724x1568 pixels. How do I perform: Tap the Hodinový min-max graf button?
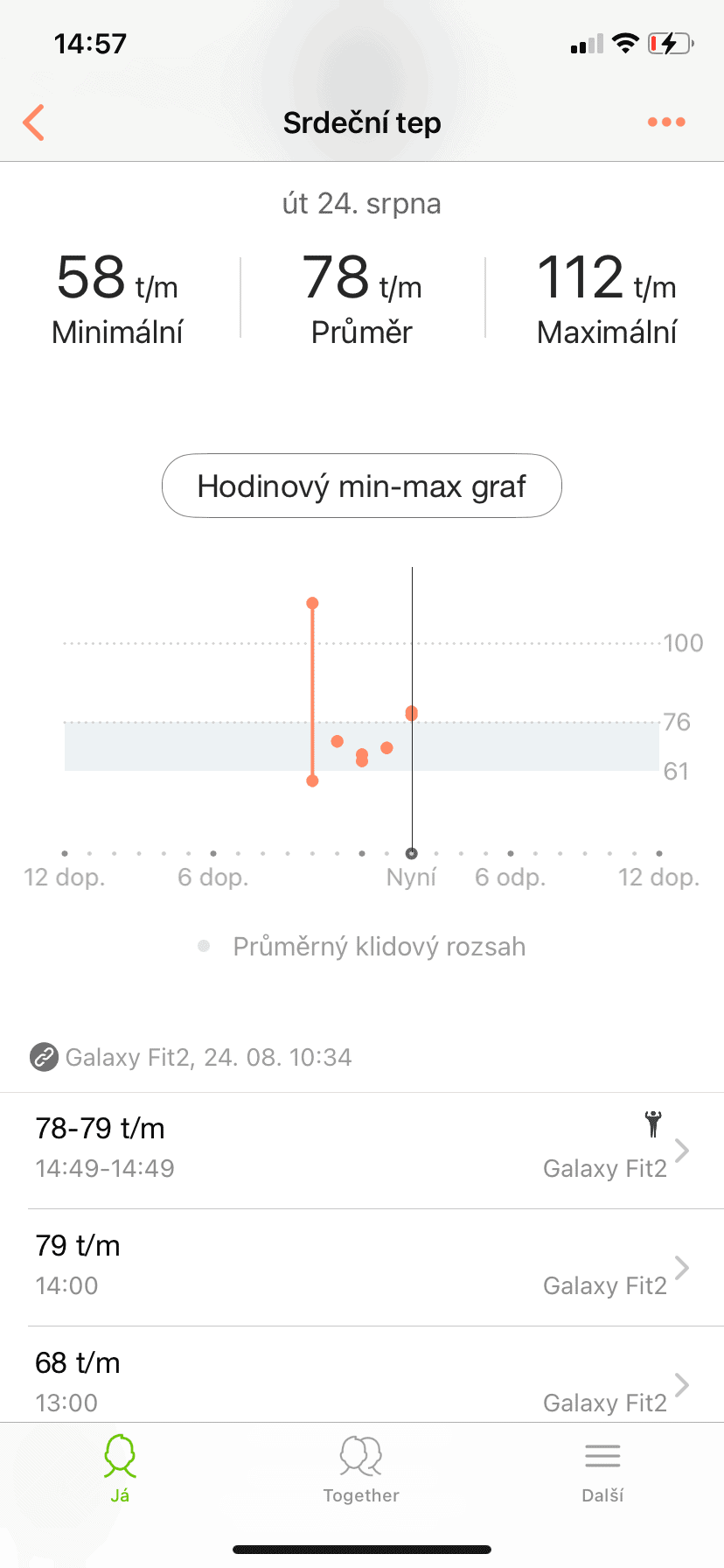[x=361, y=486]
